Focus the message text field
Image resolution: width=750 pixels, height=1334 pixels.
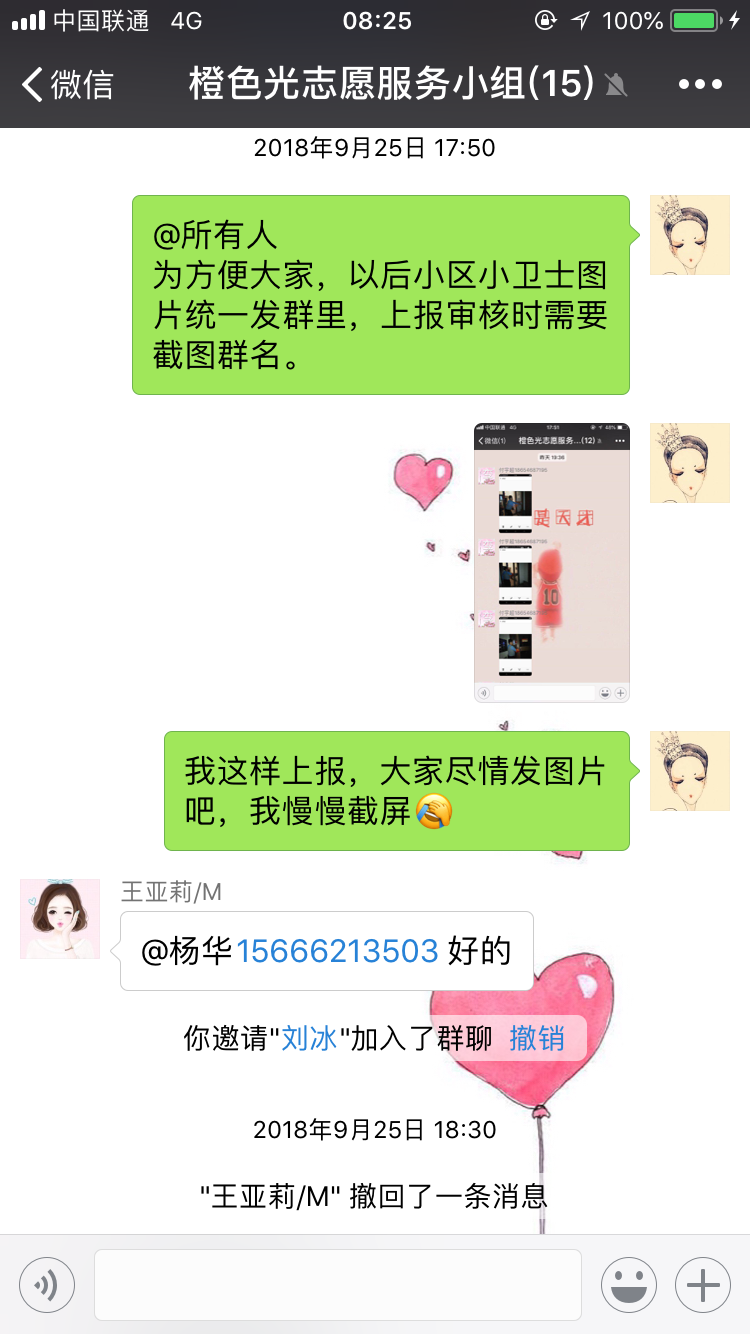point(338,1285)
